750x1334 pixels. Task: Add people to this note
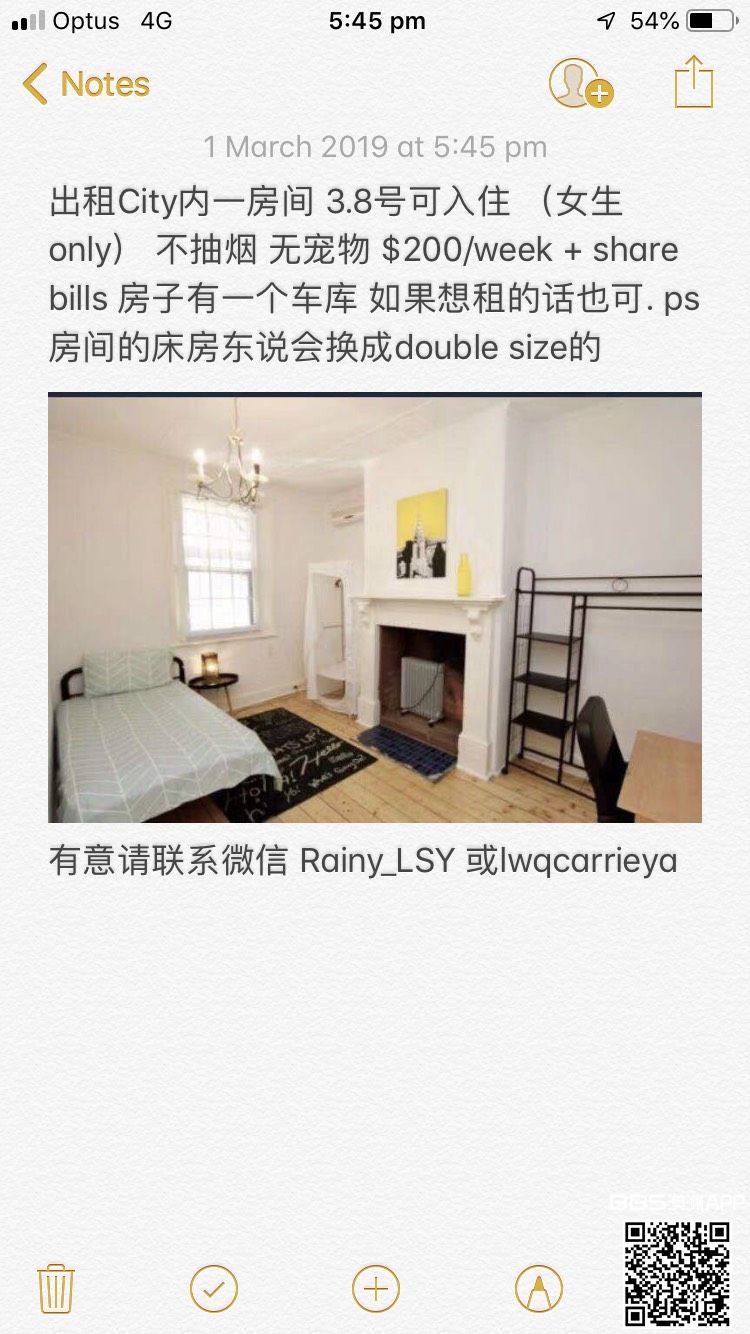tap(579, 83)
